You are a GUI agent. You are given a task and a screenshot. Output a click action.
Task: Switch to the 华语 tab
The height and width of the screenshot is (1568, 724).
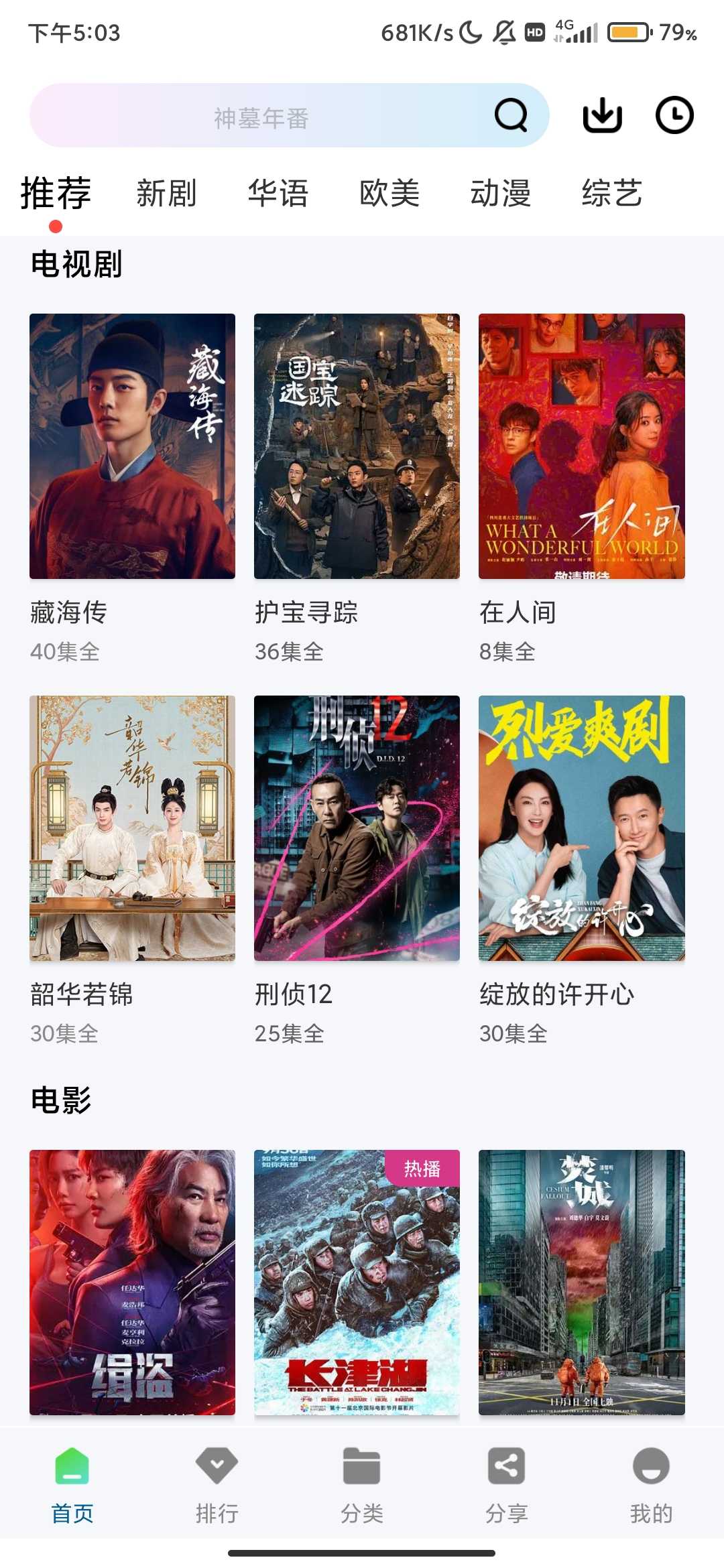278,194
